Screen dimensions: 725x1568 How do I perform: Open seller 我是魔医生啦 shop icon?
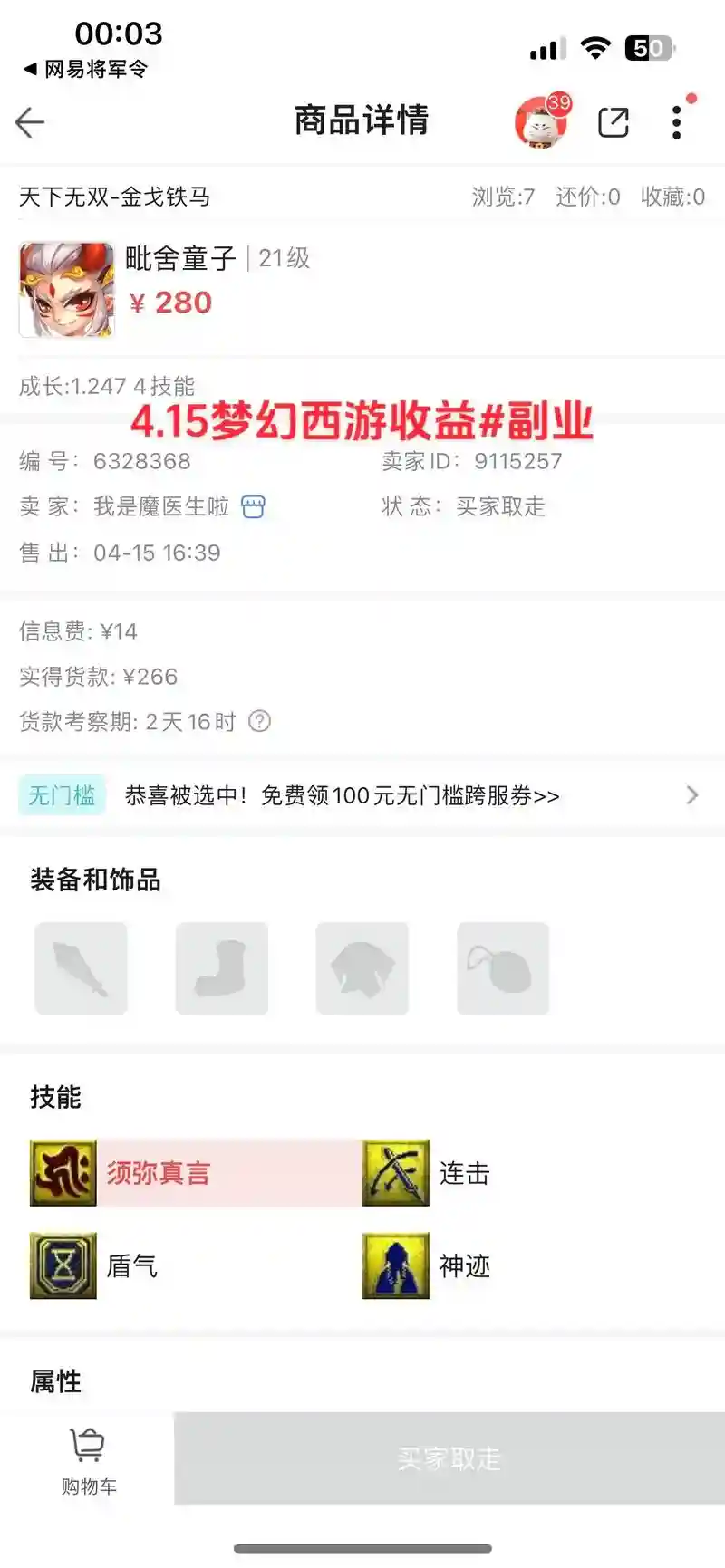253,506
